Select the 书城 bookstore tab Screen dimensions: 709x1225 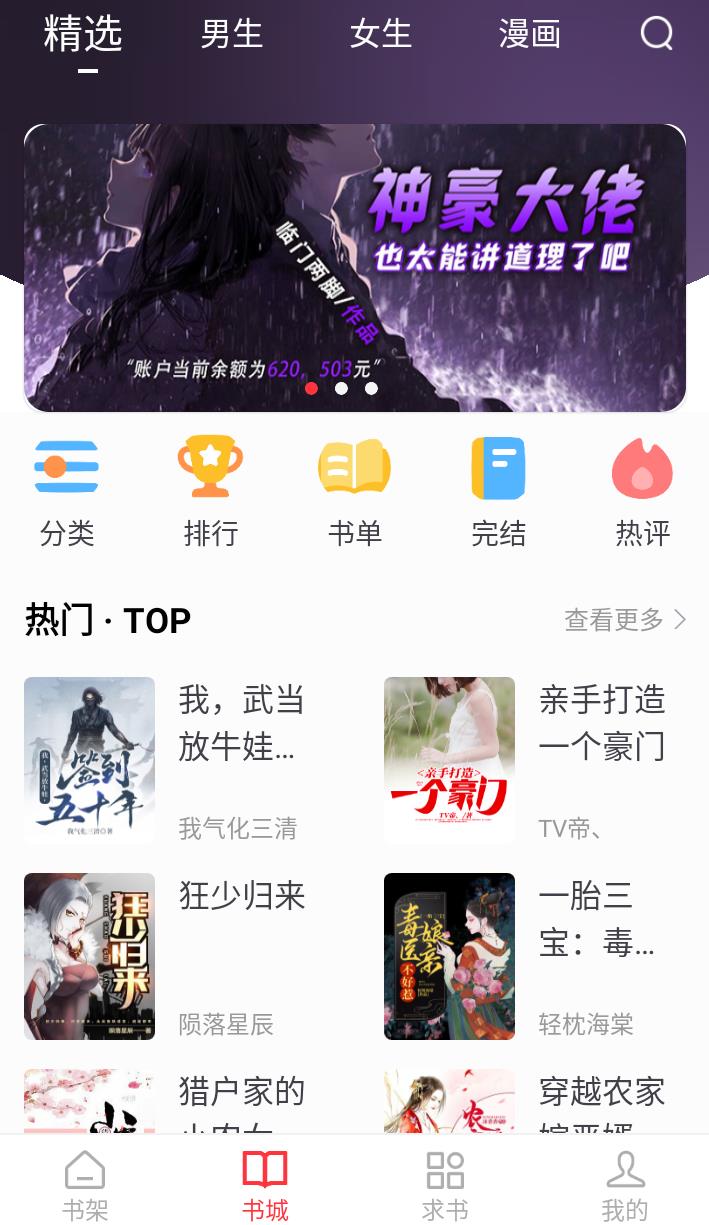tap(265, 1185)
